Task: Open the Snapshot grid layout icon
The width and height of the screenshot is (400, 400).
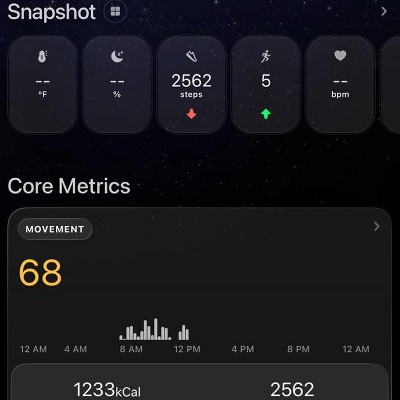Action: coord(115,12)
